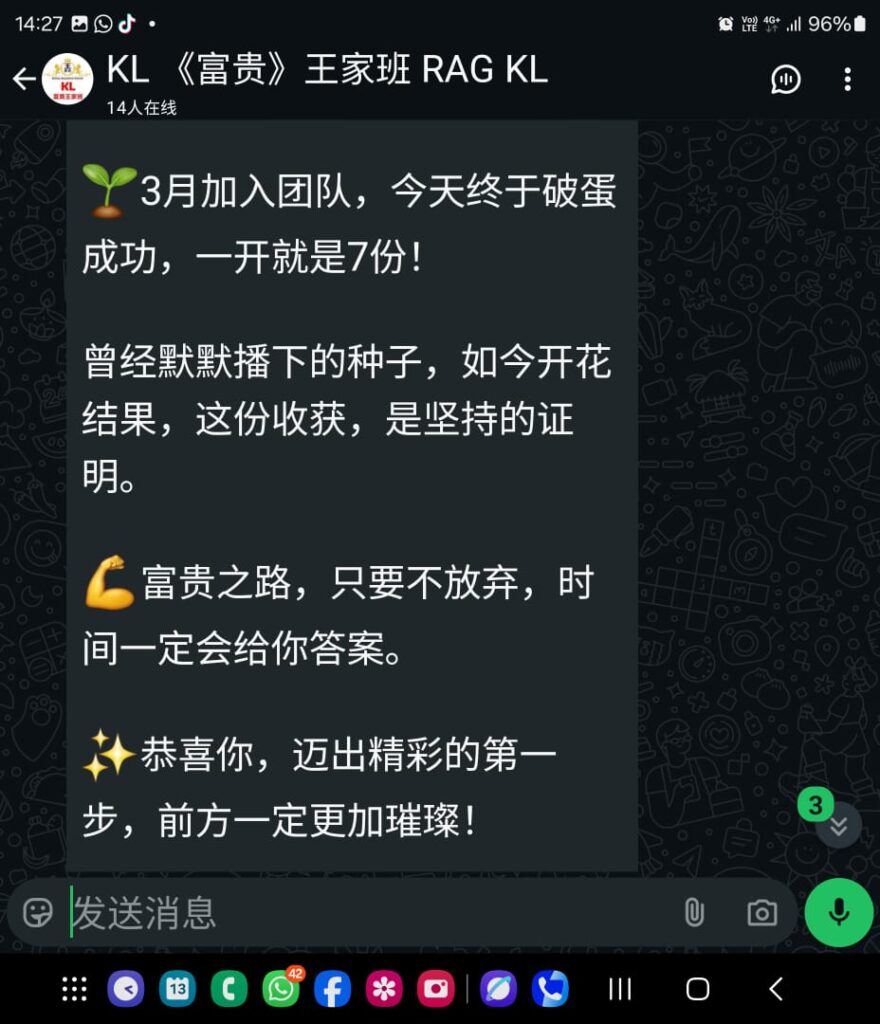Open the emoji and sticker picker
The height and width of the screenshot is (1024, 880).
pyautogui.click(x=38, y=912)
